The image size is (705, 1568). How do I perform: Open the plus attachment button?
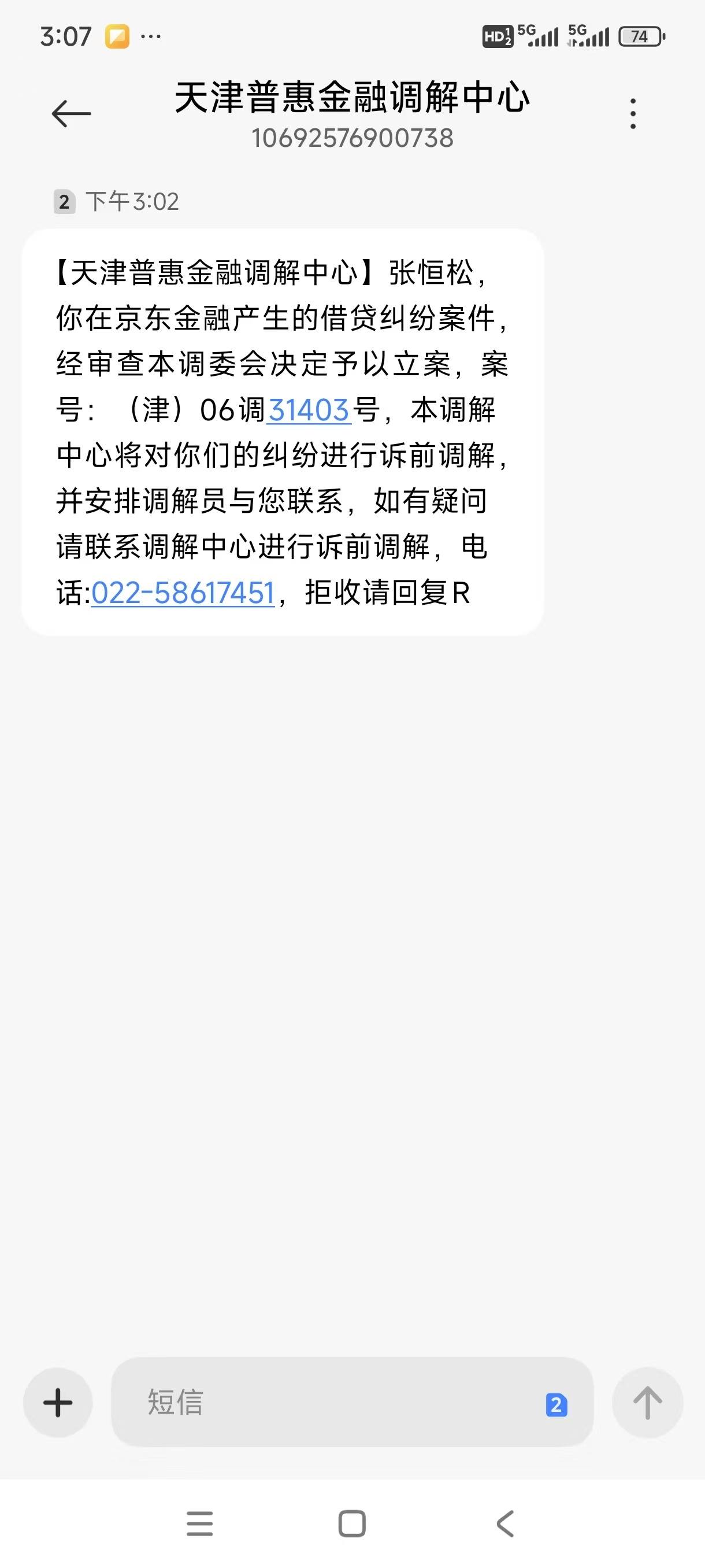click(x=58, y=1403)
